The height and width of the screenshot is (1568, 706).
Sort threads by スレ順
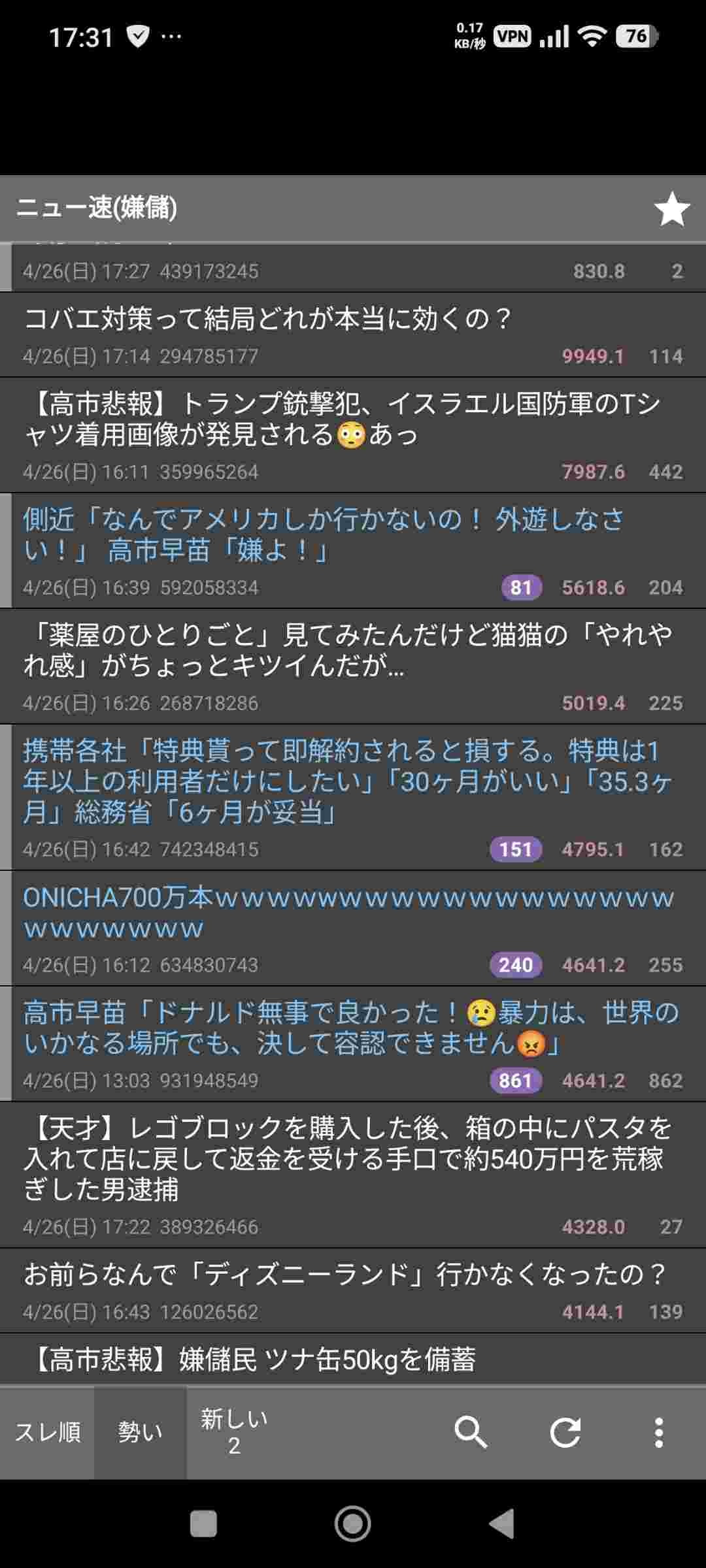click(47, 1433)
